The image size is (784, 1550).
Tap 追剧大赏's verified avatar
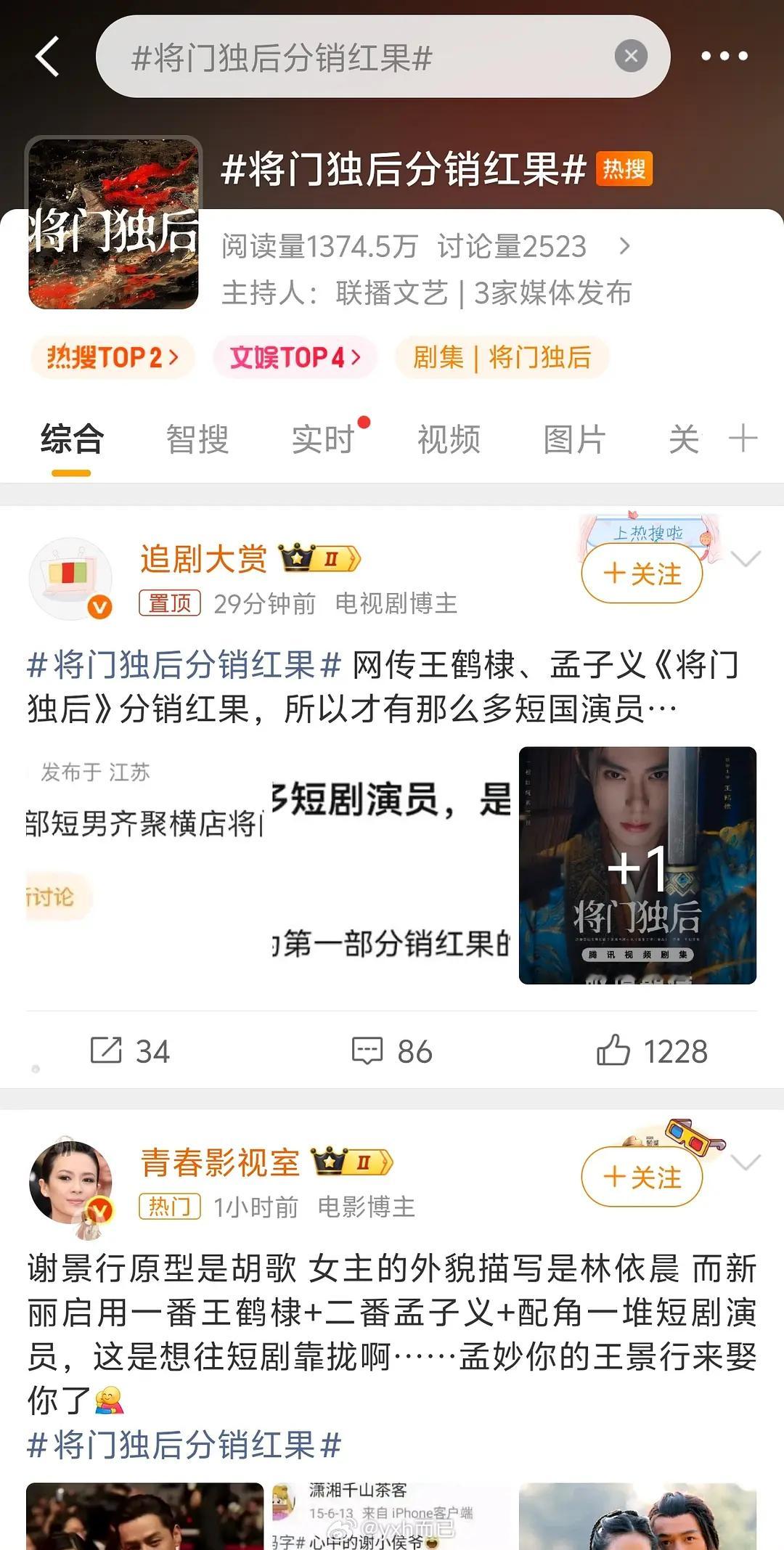tap(70, 577)
